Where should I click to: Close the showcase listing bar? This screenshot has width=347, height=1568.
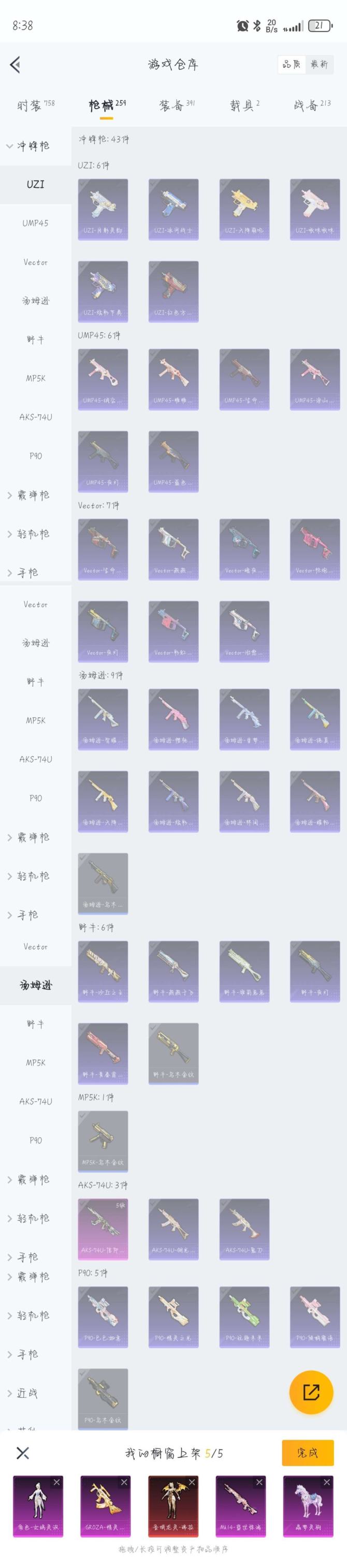coord(23,1453)
